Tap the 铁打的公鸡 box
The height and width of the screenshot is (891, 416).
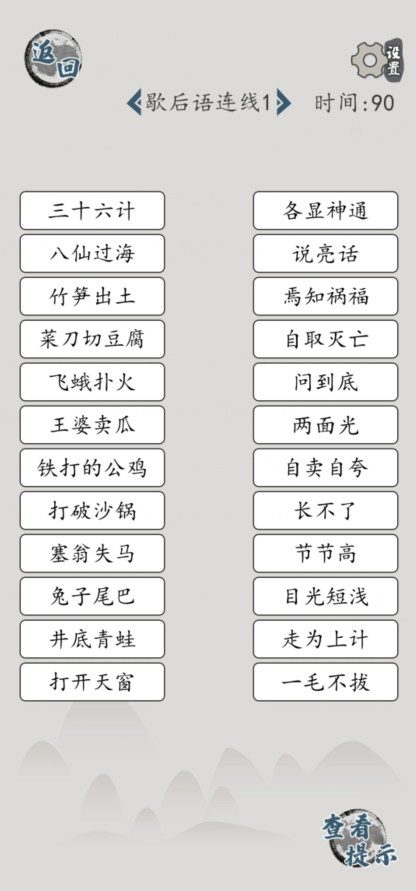pos(92,468)
